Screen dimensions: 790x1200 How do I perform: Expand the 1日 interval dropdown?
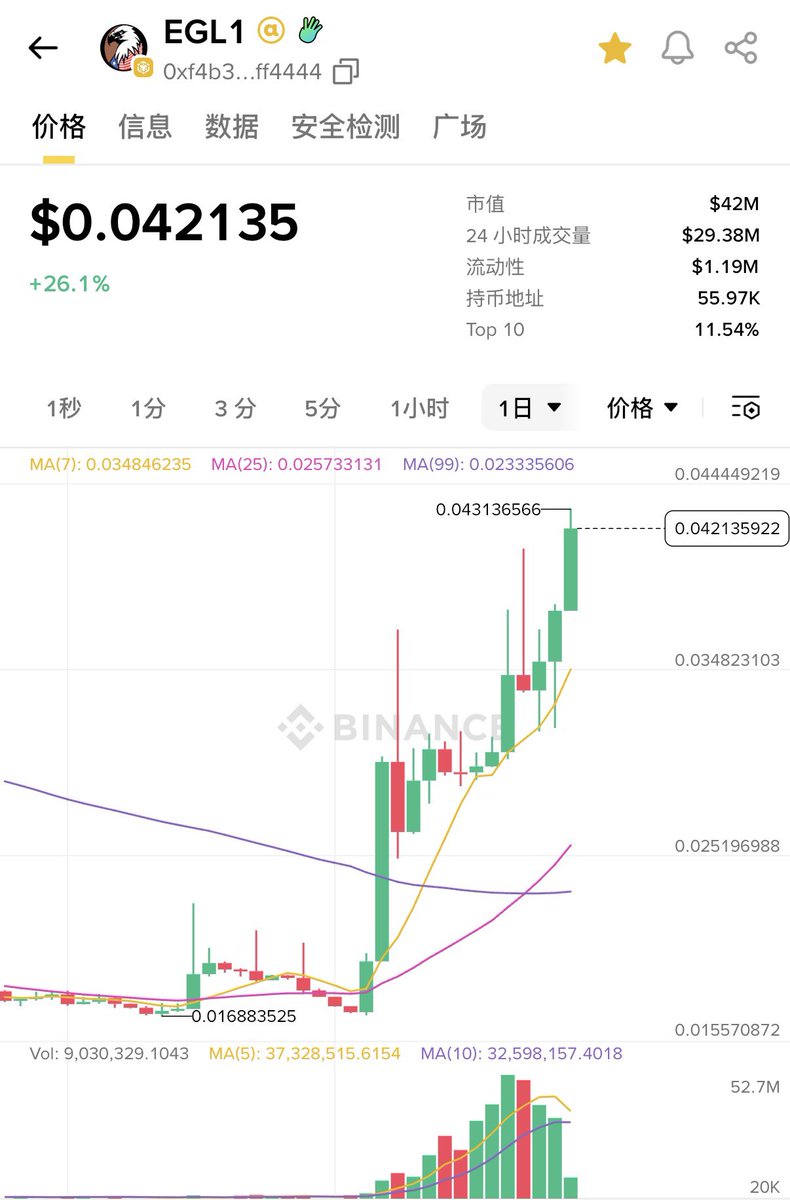(x=530, y=408)
